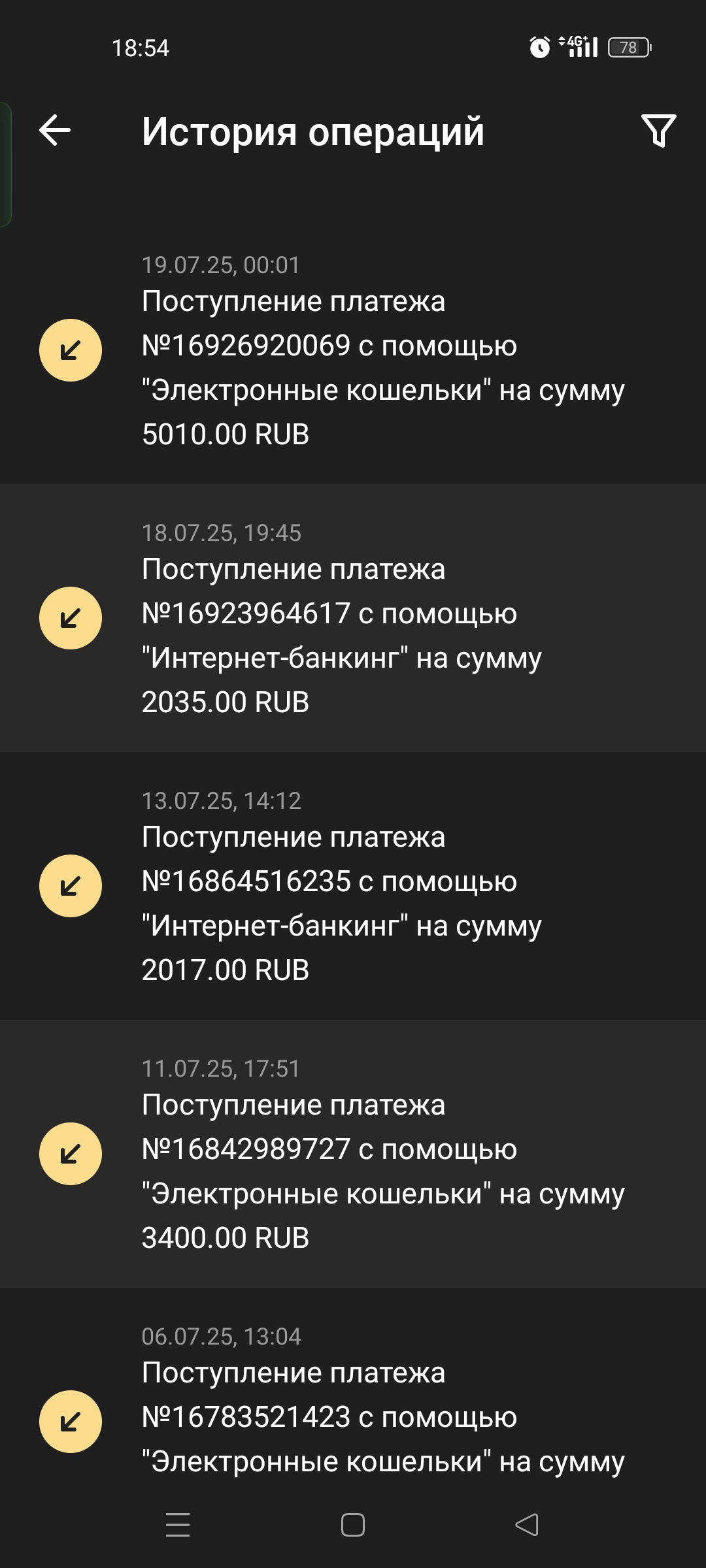
Task: Open payment №16926920069 for 5010.00 RUB
Action: (x=353, y=351)
